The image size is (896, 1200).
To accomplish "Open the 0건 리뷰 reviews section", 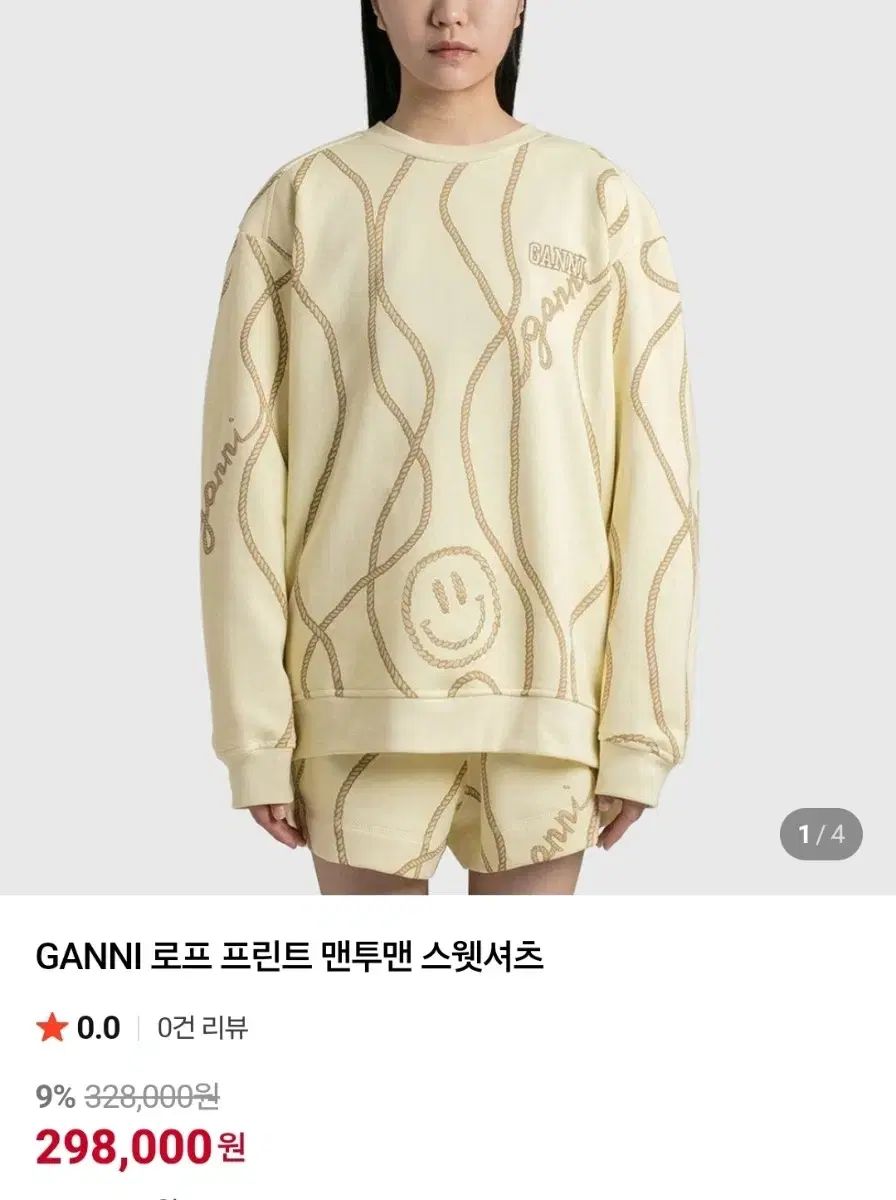I will (x=203, y=1028).
